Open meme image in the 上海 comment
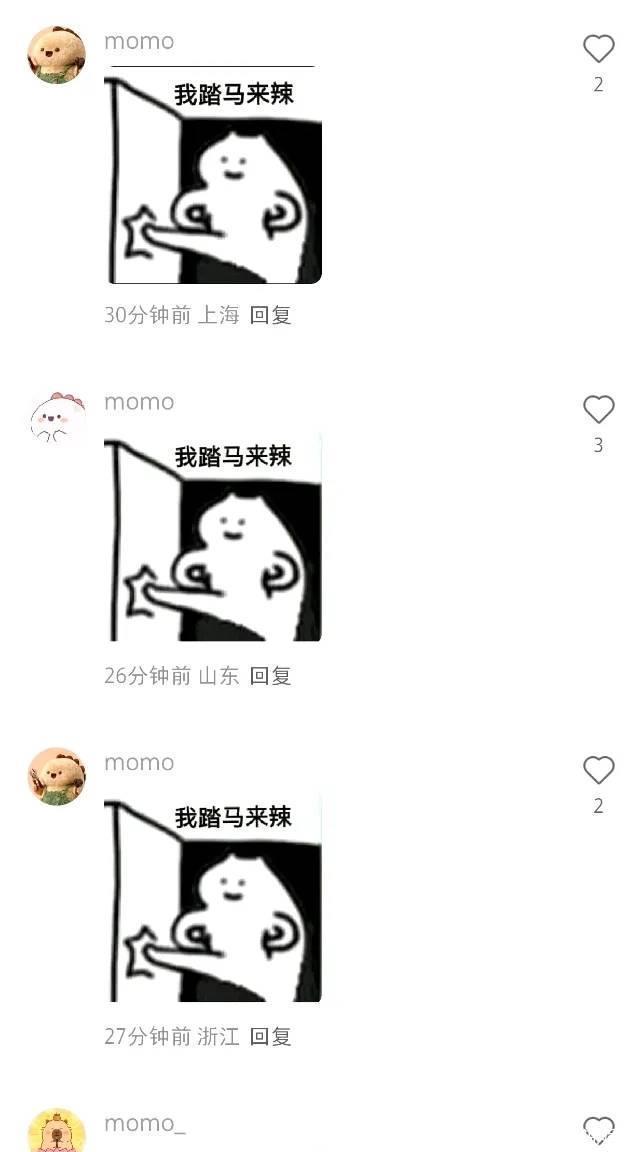The height and width of the screenshot is (1152, 644). (x=213, y=175)
